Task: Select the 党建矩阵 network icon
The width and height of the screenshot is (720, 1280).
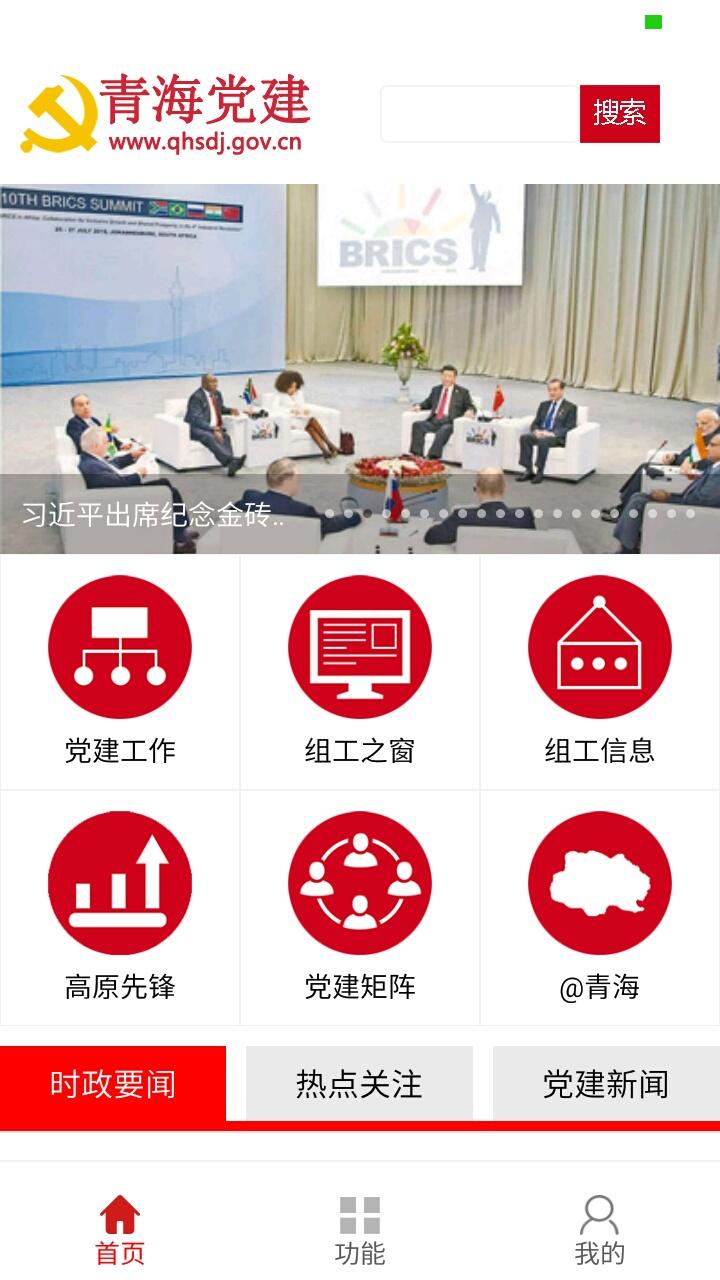Action: tap(359, 882)
